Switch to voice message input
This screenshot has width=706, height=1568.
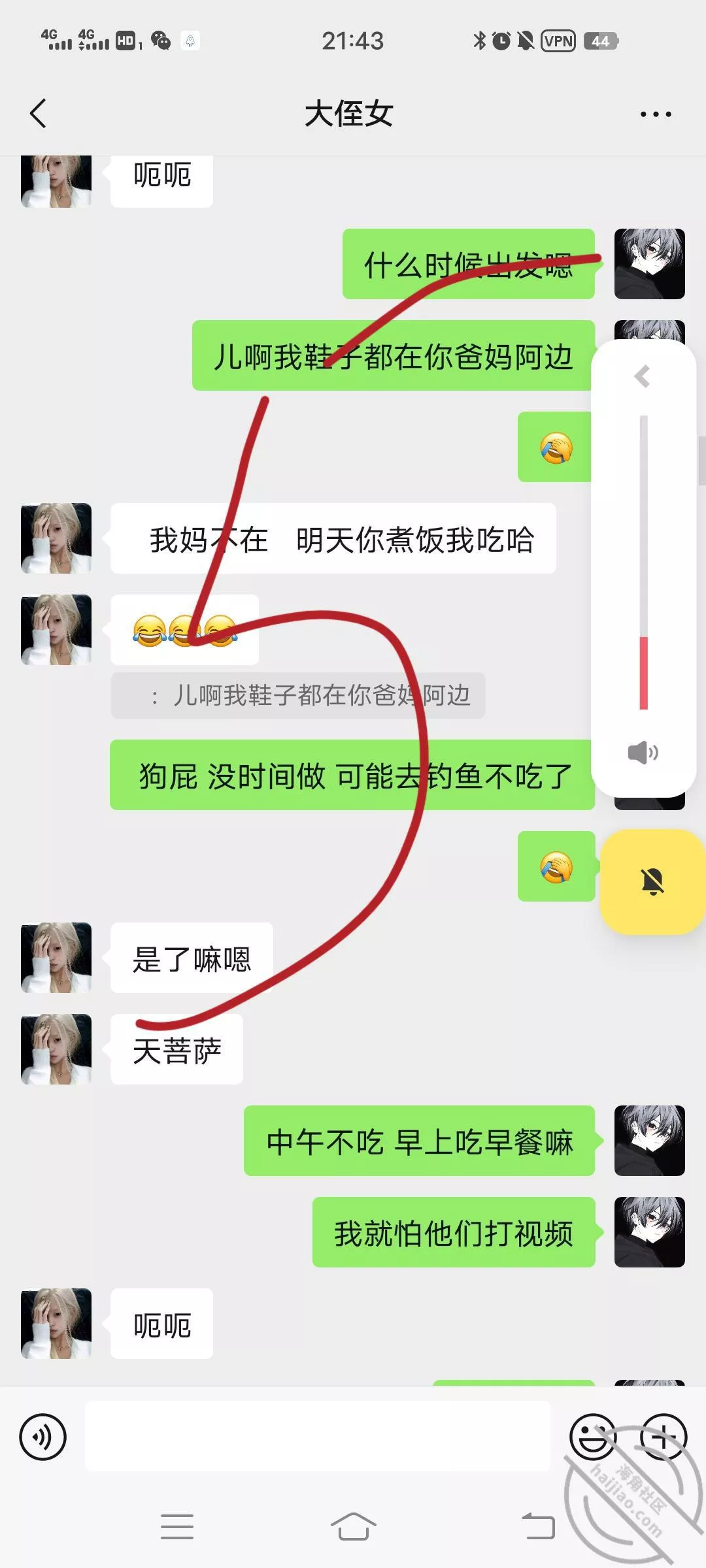[x=43, y=1437]
